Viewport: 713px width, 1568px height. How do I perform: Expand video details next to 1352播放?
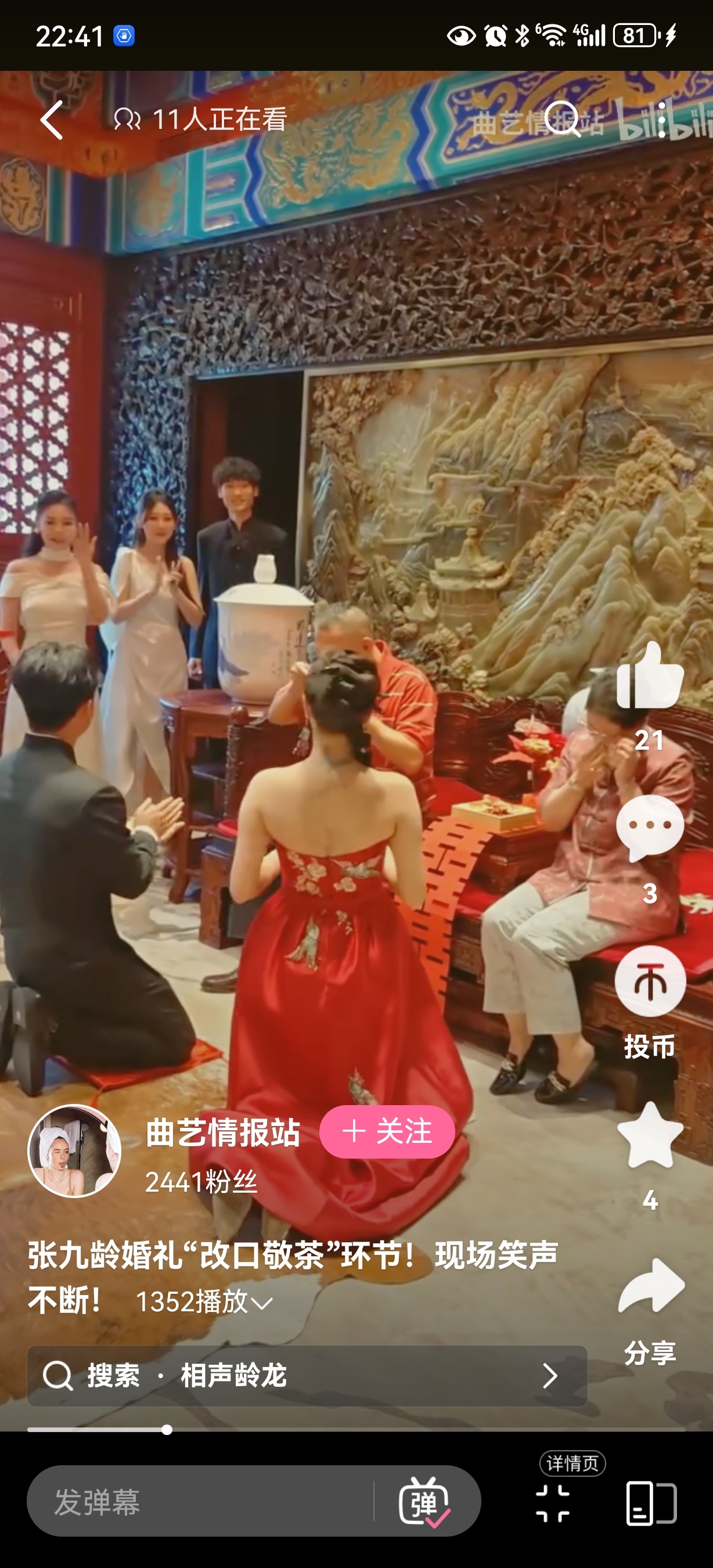[262, 1303]
